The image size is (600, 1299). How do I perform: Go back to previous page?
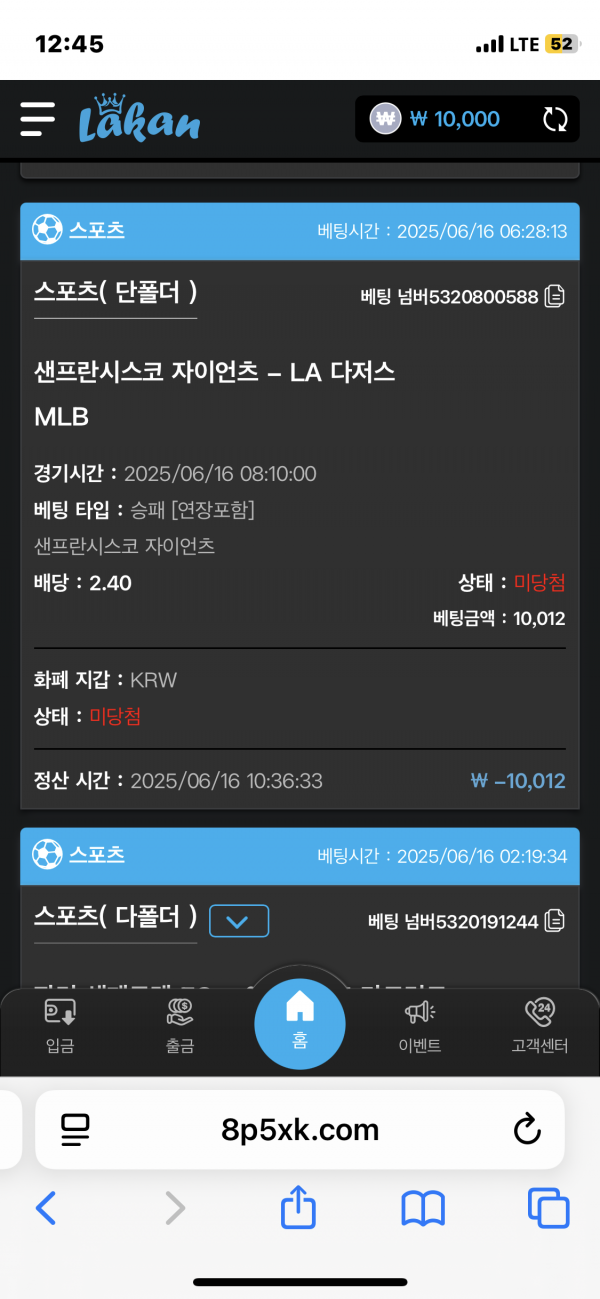[x=46, y=1208]
